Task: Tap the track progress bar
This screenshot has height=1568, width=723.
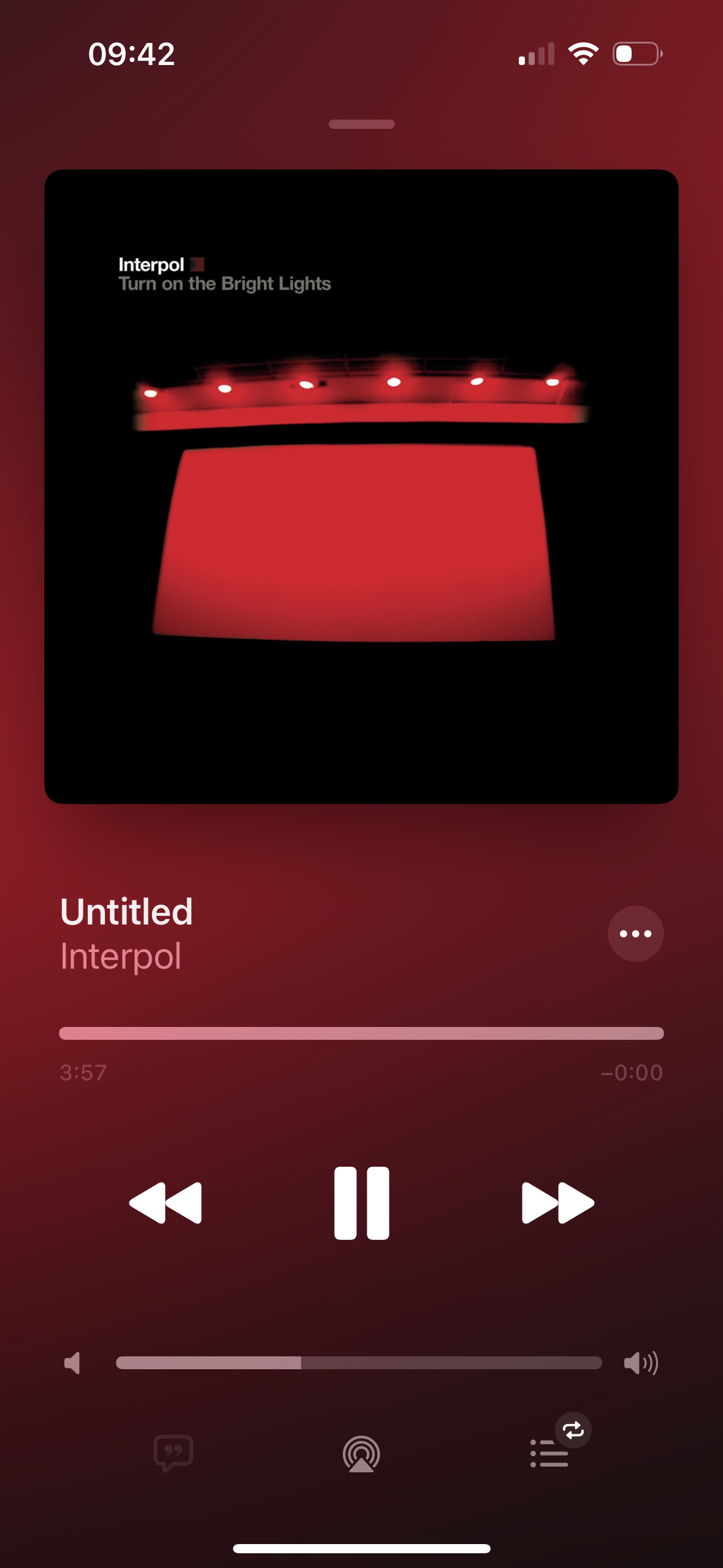Action: 361,1033
